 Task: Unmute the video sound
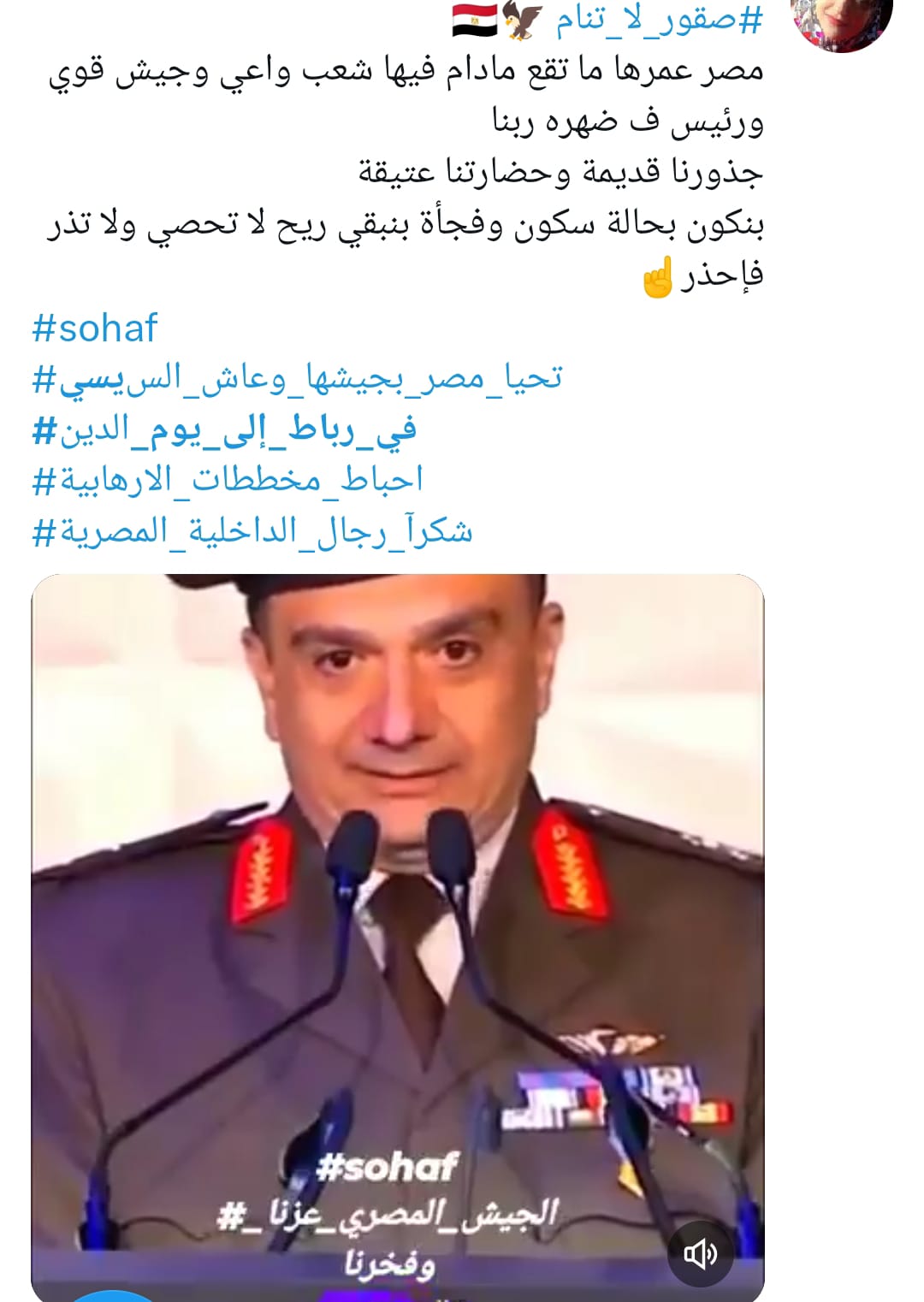point(701,1253)
